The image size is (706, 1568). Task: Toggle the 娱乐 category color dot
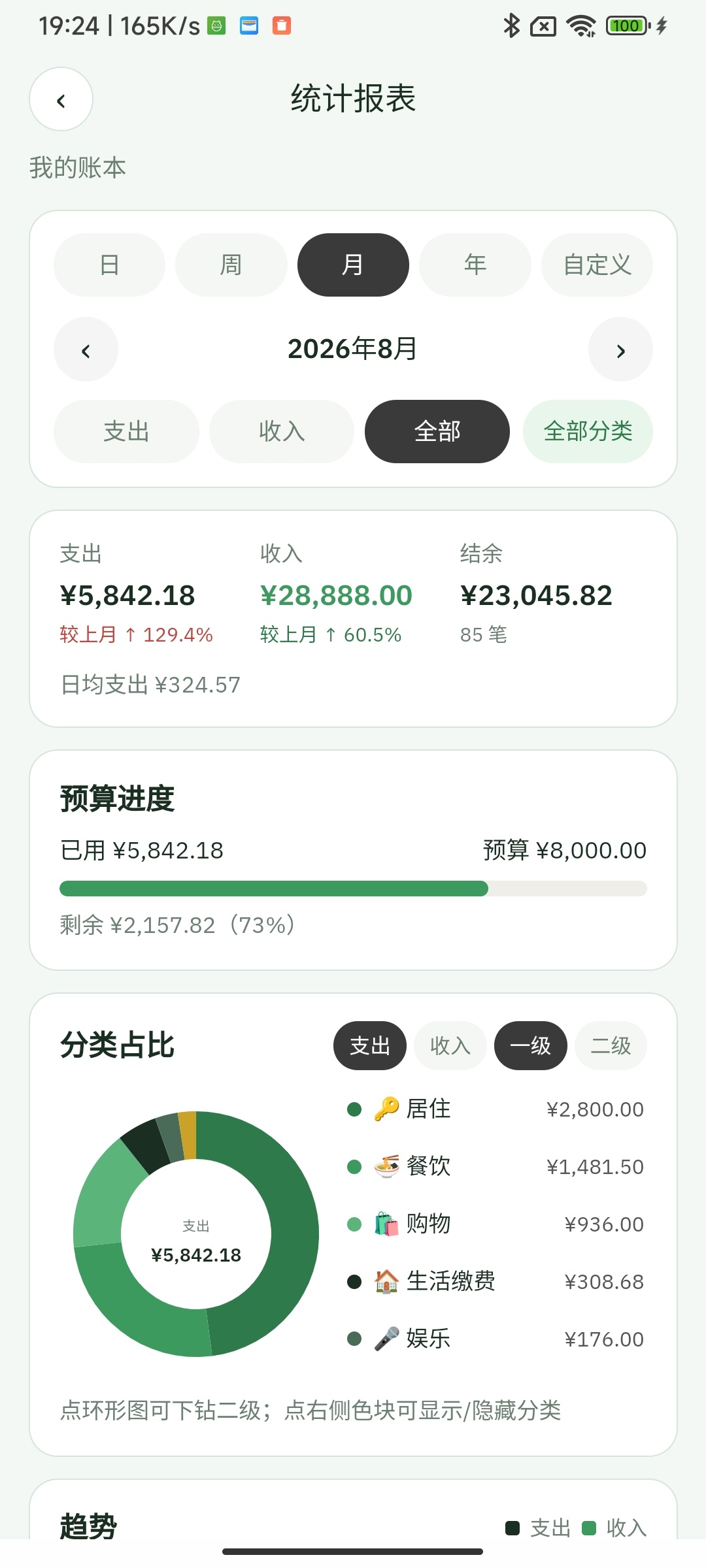point(354,1339)
